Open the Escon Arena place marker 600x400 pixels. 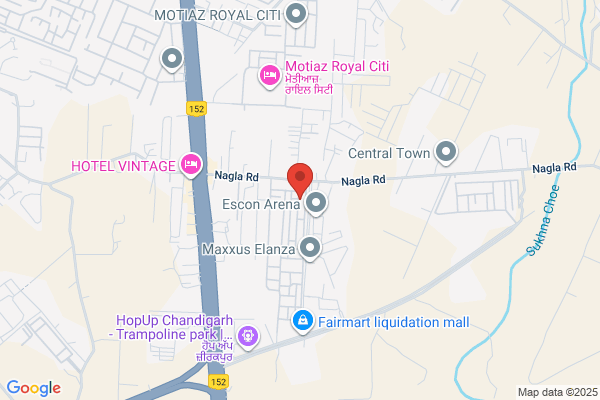(x=316, y=204)
